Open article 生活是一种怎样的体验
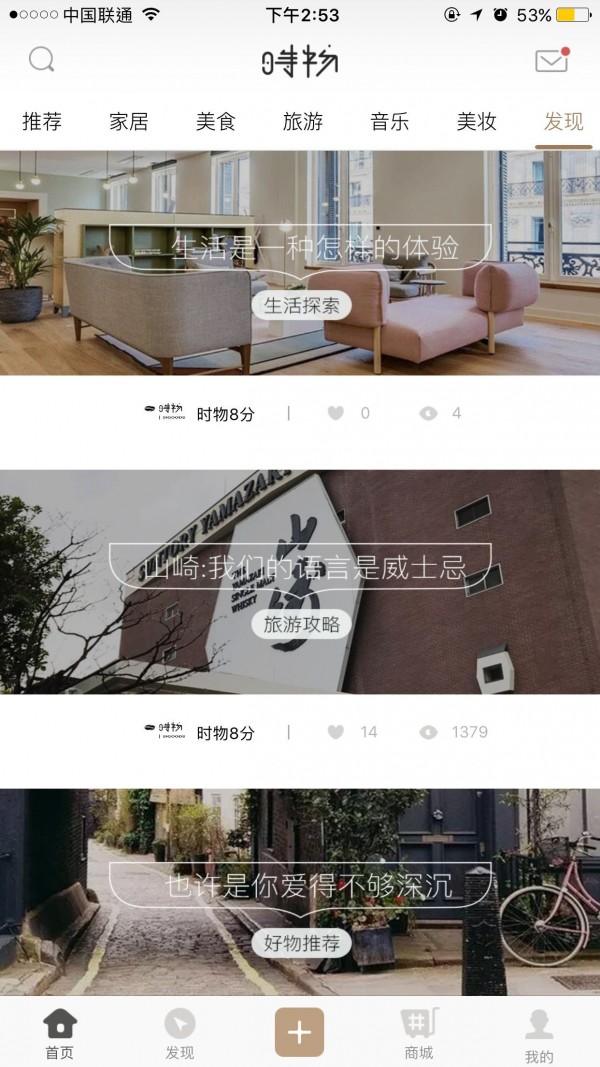 tap(300, 246)
